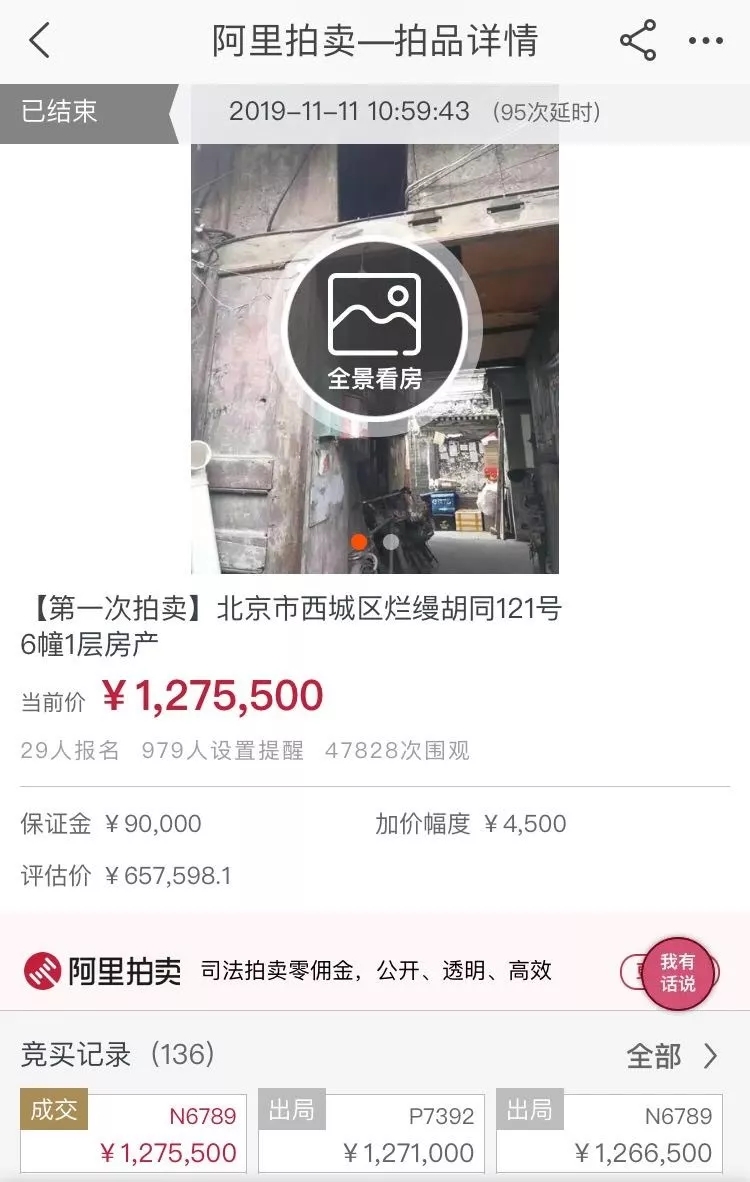750x1182 pixels.
Task: Open the P7392 bid record card
Action: click(x=371, y=1133)
